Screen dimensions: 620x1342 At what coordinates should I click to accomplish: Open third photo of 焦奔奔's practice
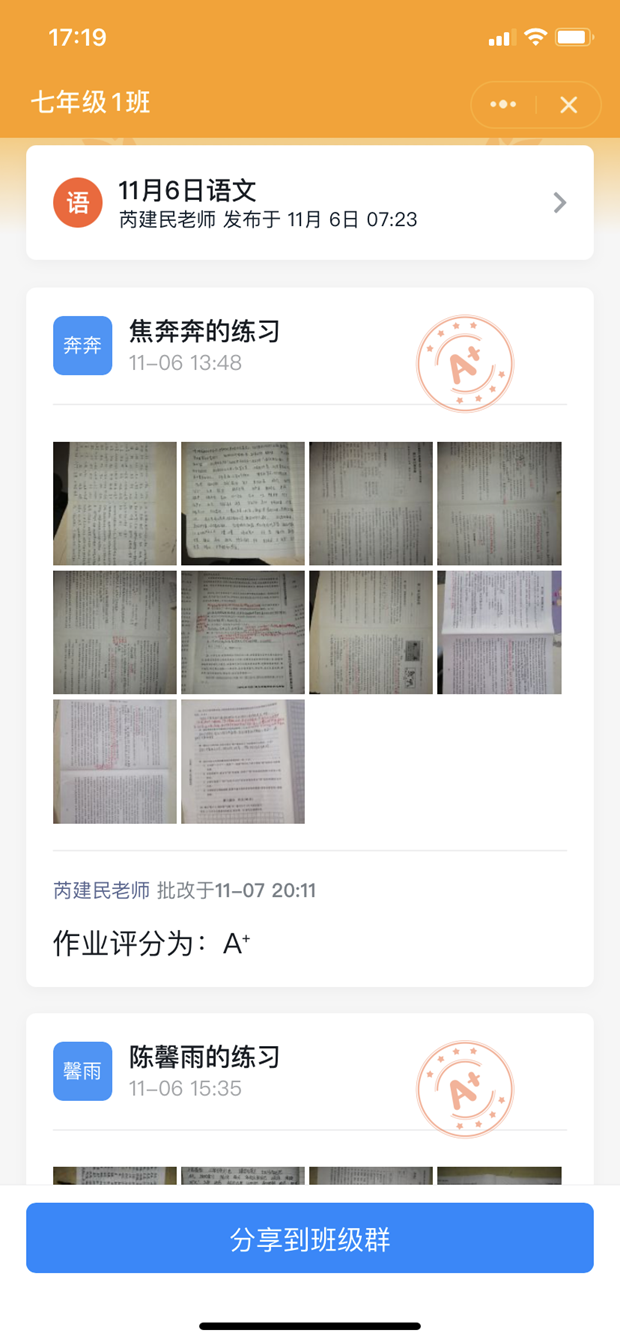click(x=371, y=504)
